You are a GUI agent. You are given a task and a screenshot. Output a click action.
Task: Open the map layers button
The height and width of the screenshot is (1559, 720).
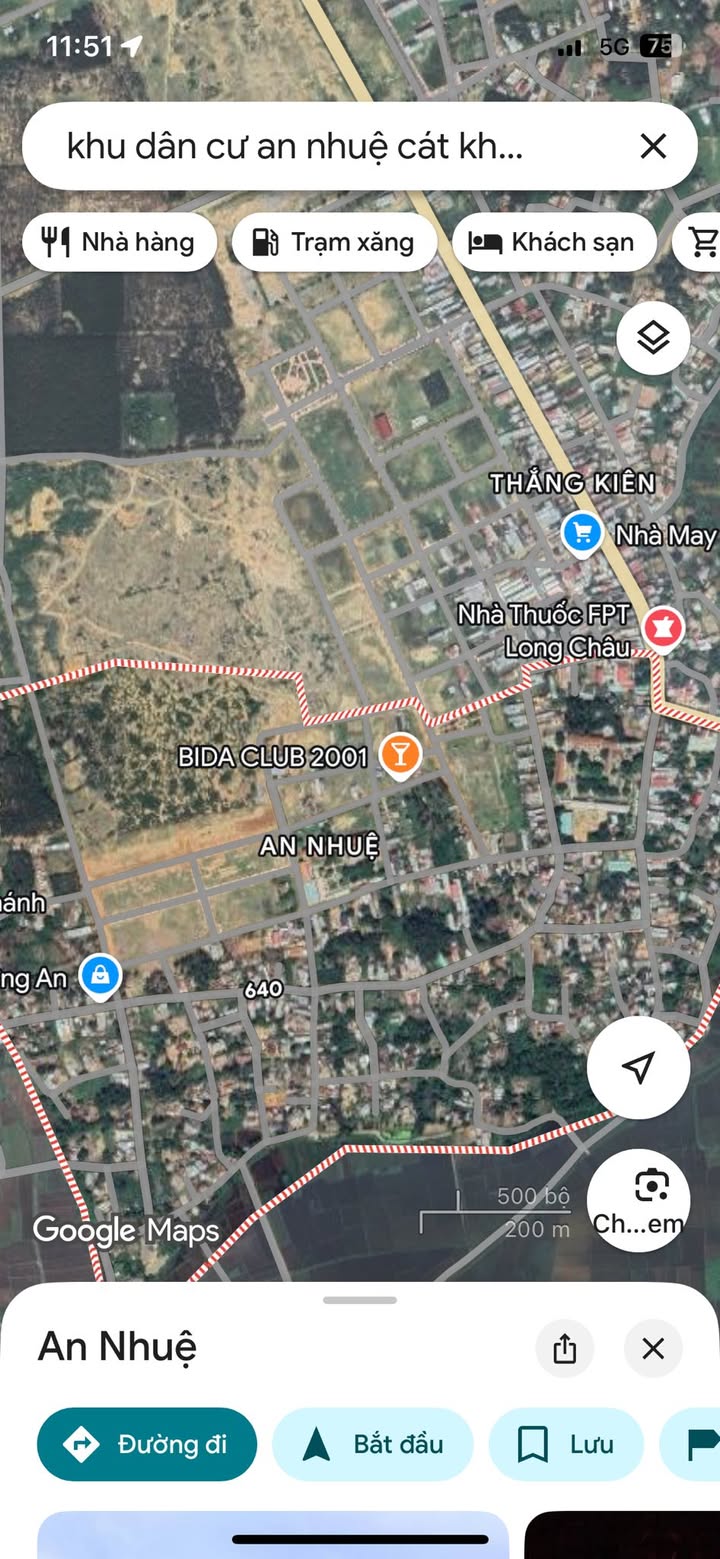coord(653,338)
